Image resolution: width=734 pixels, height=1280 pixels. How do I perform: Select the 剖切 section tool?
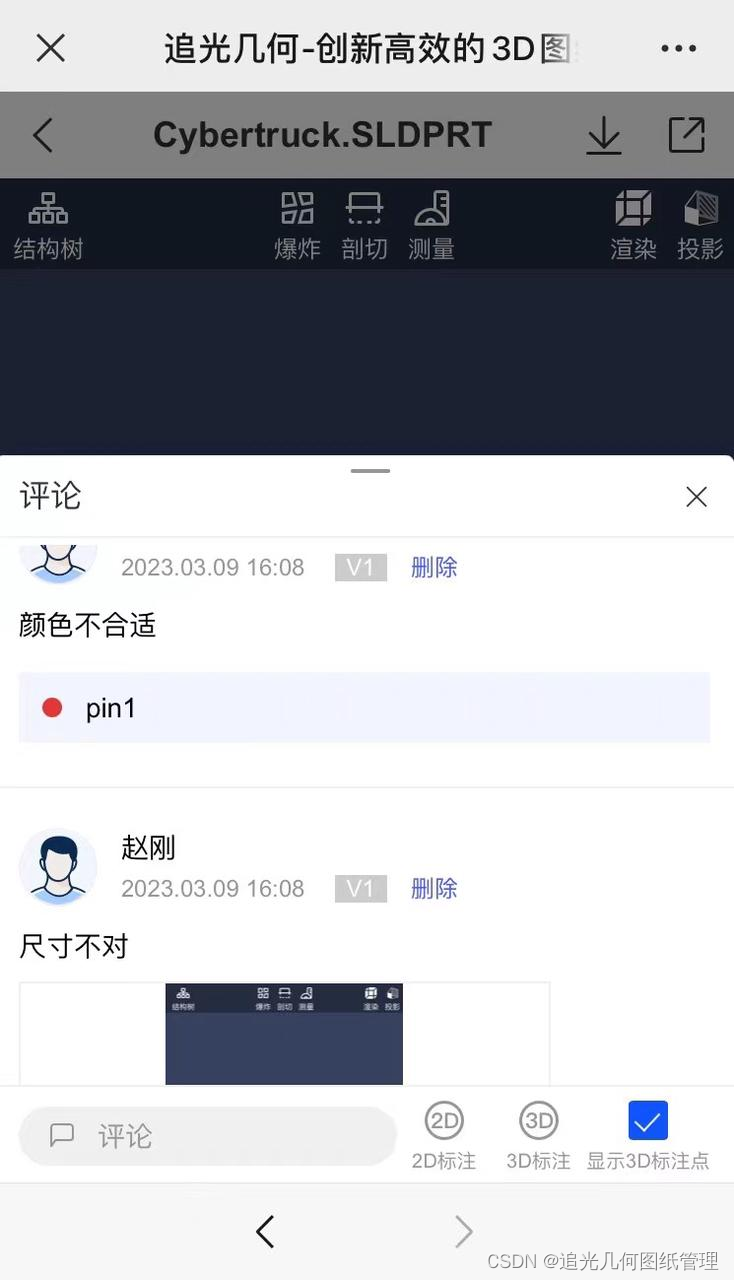(364, 225)
